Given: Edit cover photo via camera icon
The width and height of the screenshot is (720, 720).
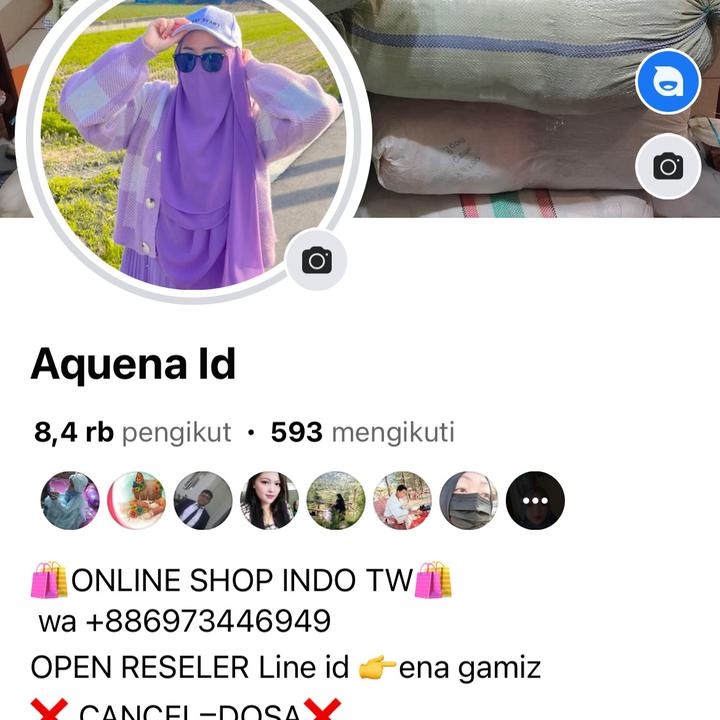Looking at the screenshot, I should (x=668, y=166).
